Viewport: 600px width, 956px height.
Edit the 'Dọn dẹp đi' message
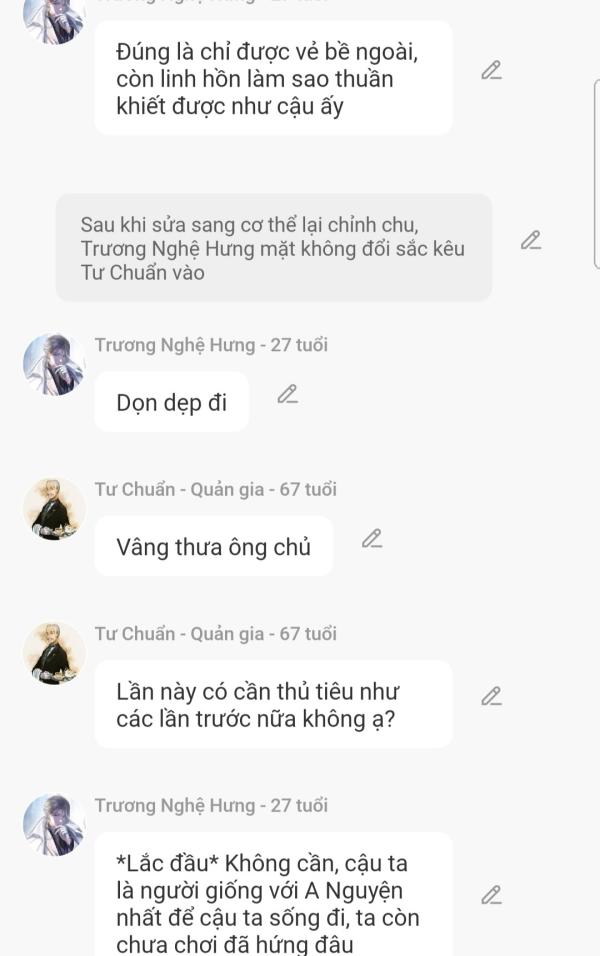[x=288, y=394]
